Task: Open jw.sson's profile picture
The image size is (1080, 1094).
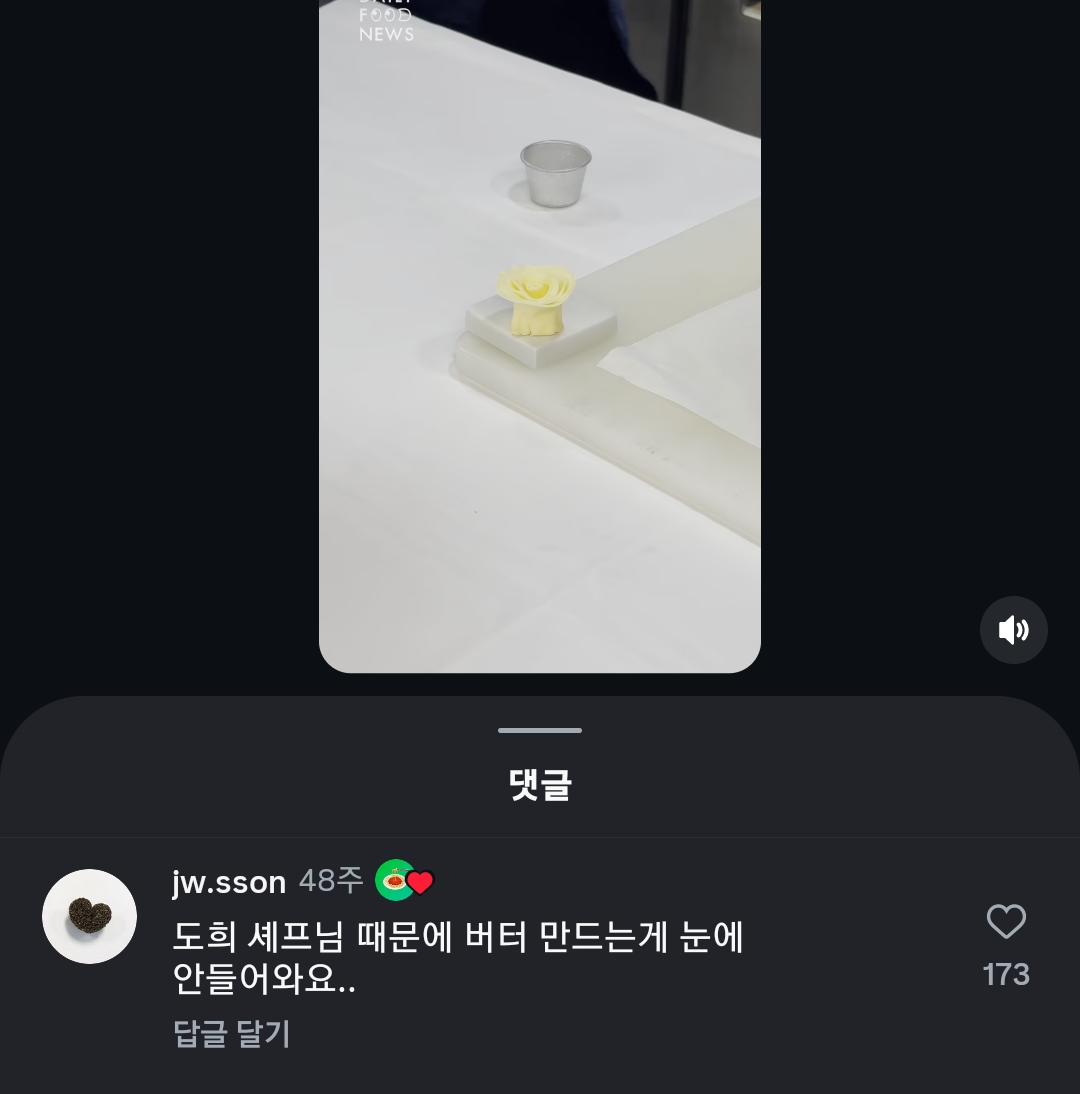Action: [x=89, y=916]
